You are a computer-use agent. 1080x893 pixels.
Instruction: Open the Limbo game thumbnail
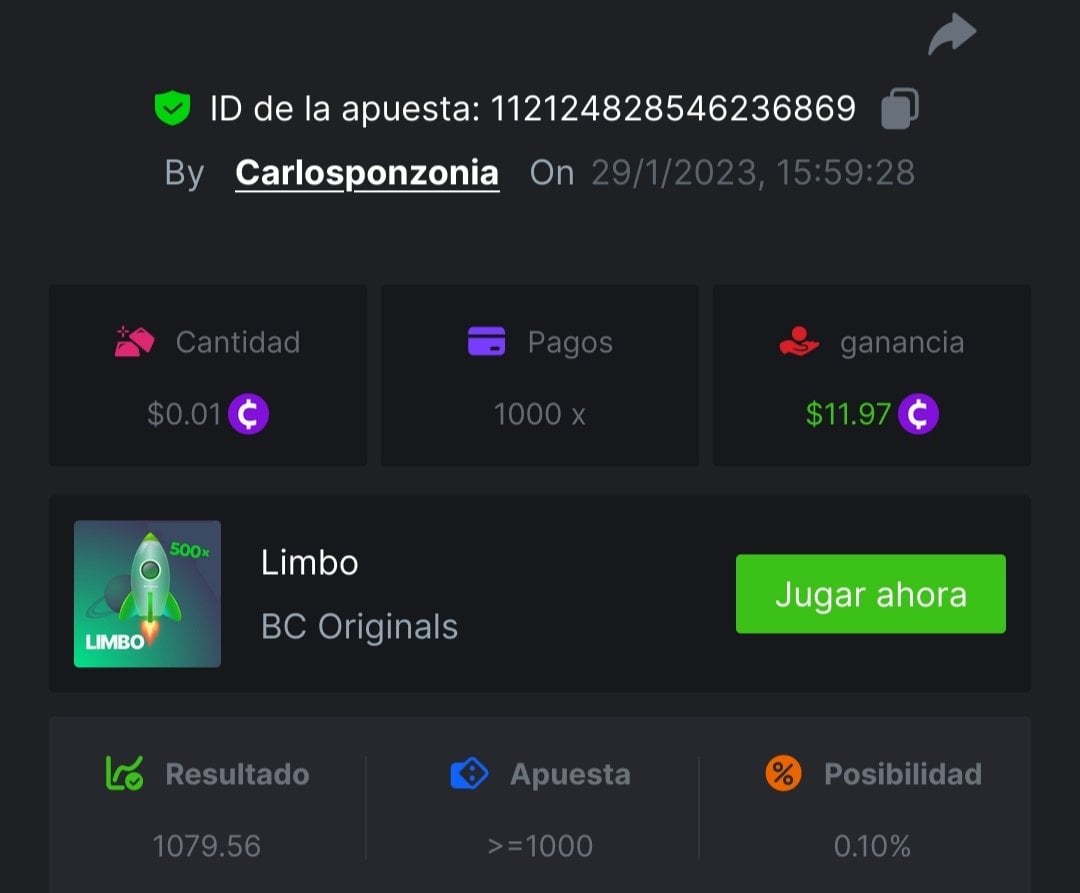point(147,594)
